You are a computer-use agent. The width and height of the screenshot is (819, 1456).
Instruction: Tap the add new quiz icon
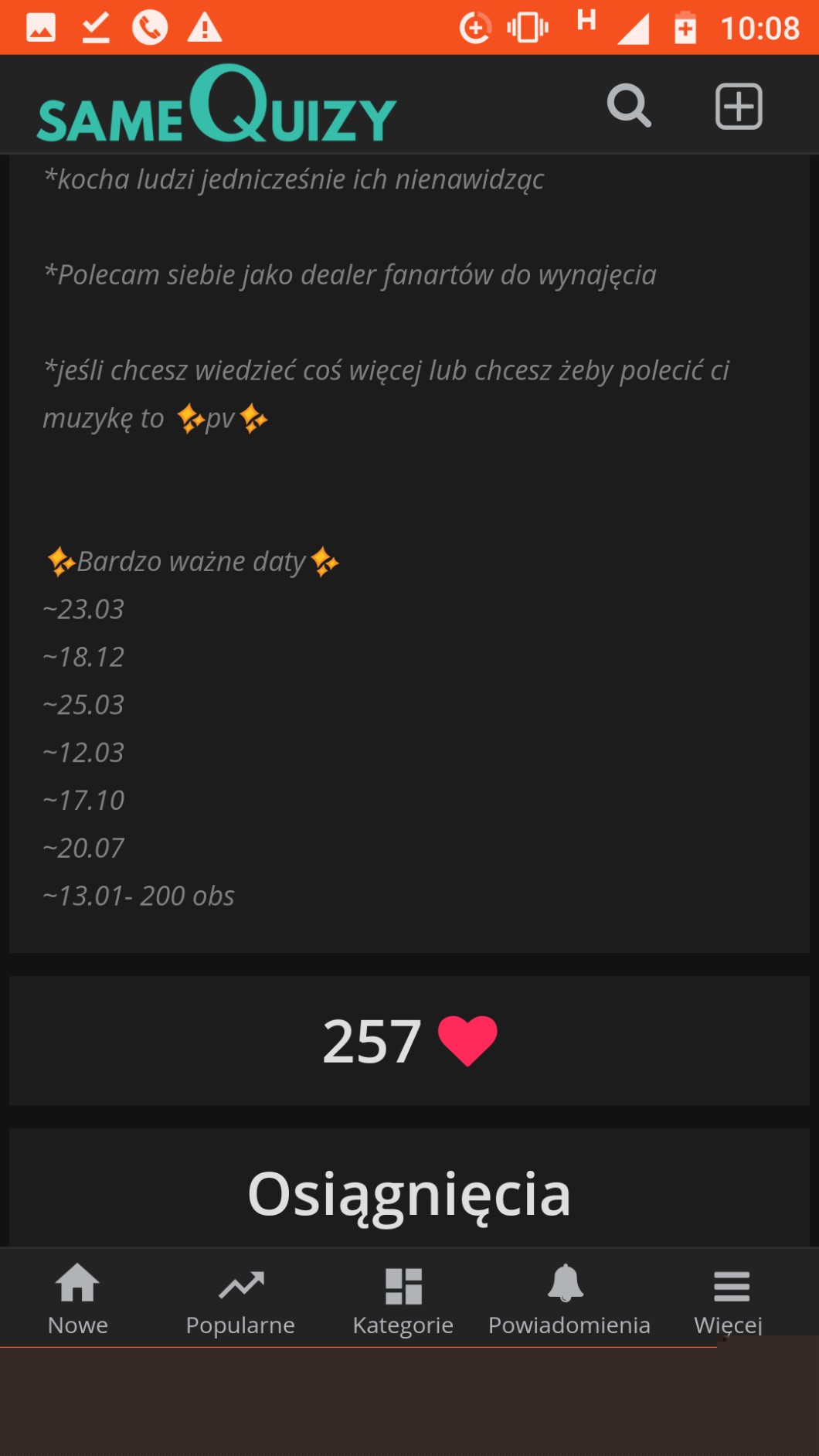coord(739,106)
